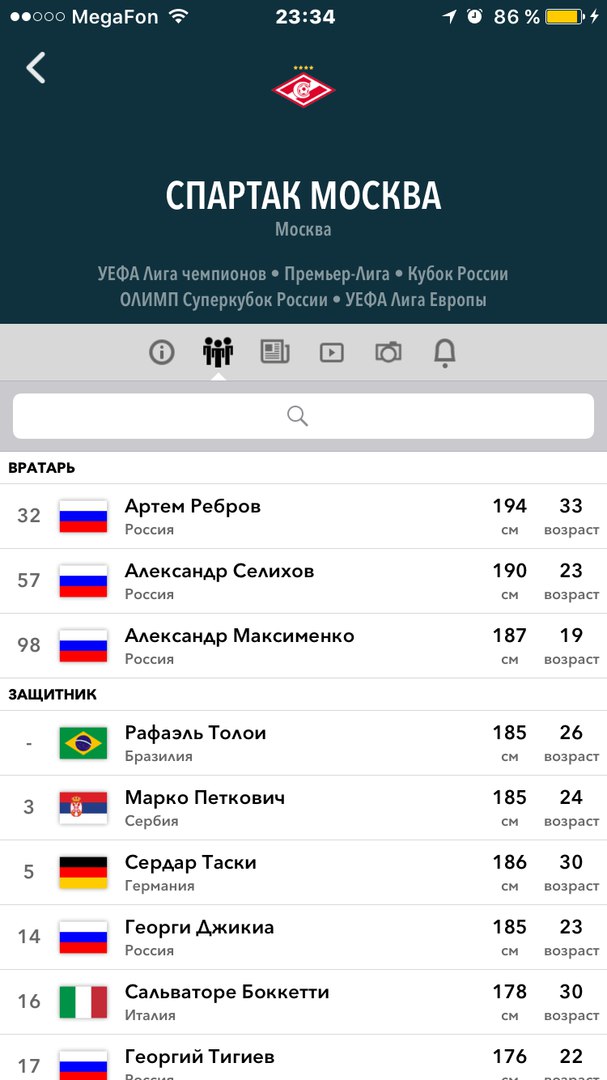Open Георгий Тигиев's player profile
The width and height of the screenshot is (607, 1080).
[x=303, y=1057]
